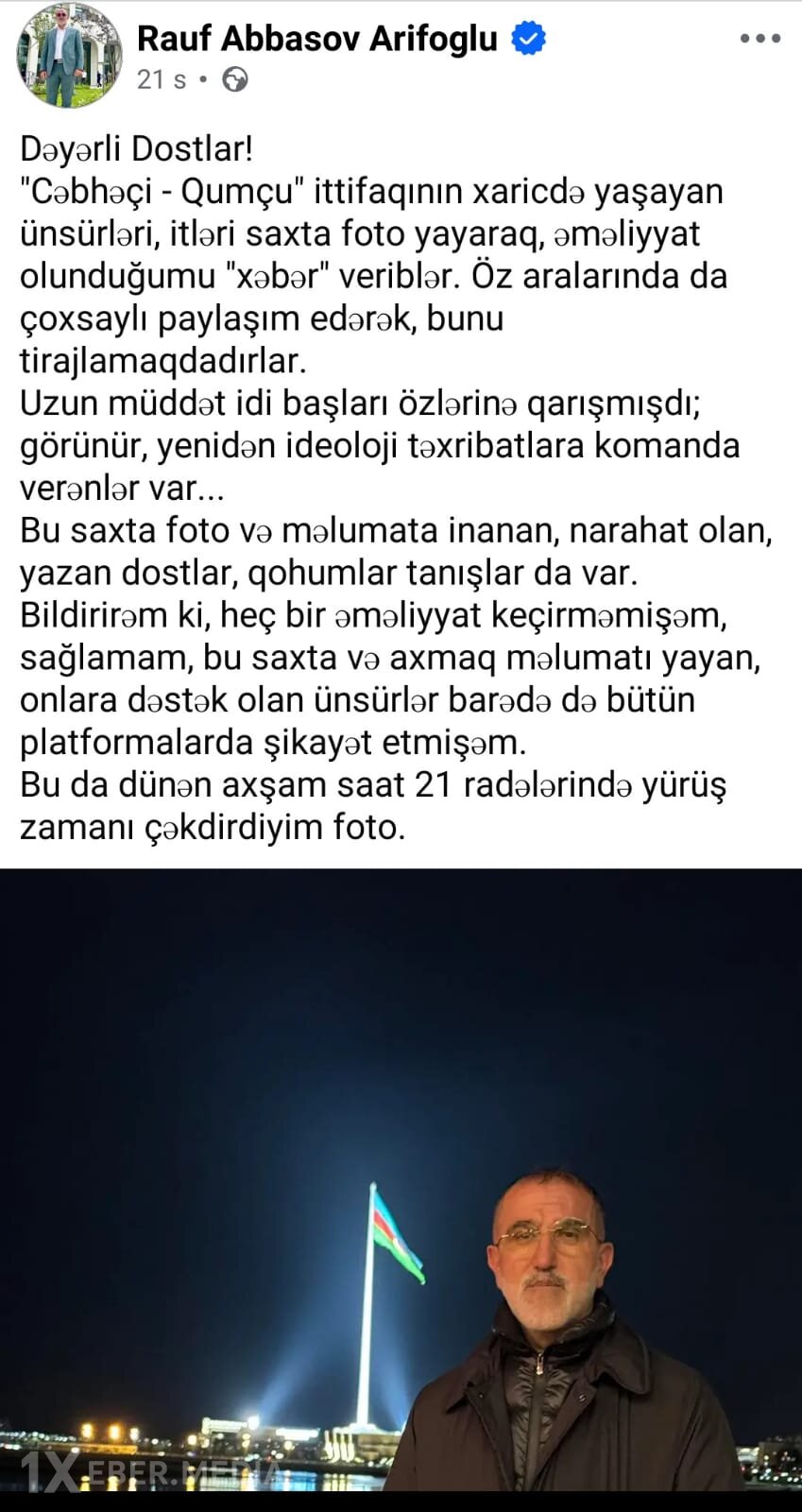The height and width of the screenshot is (1512, 802).
Task: Open the night flag photo in the post
Action: [401, 1181]
